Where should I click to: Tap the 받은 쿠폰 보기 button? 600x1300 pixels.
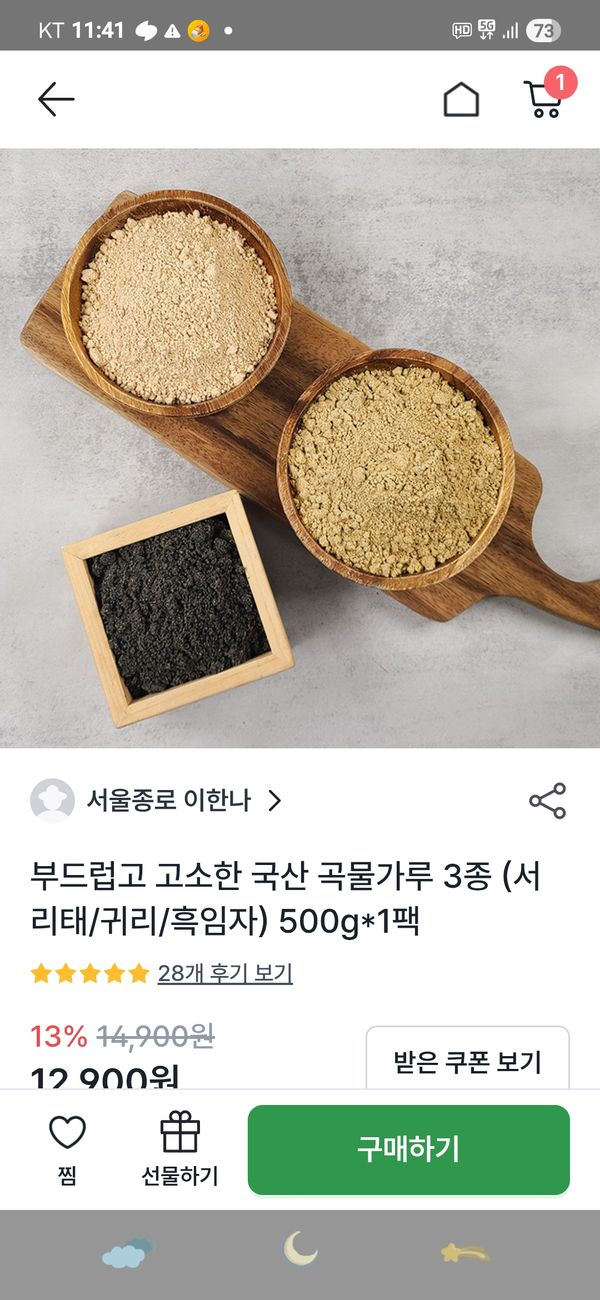click(x=467, y=1060)
